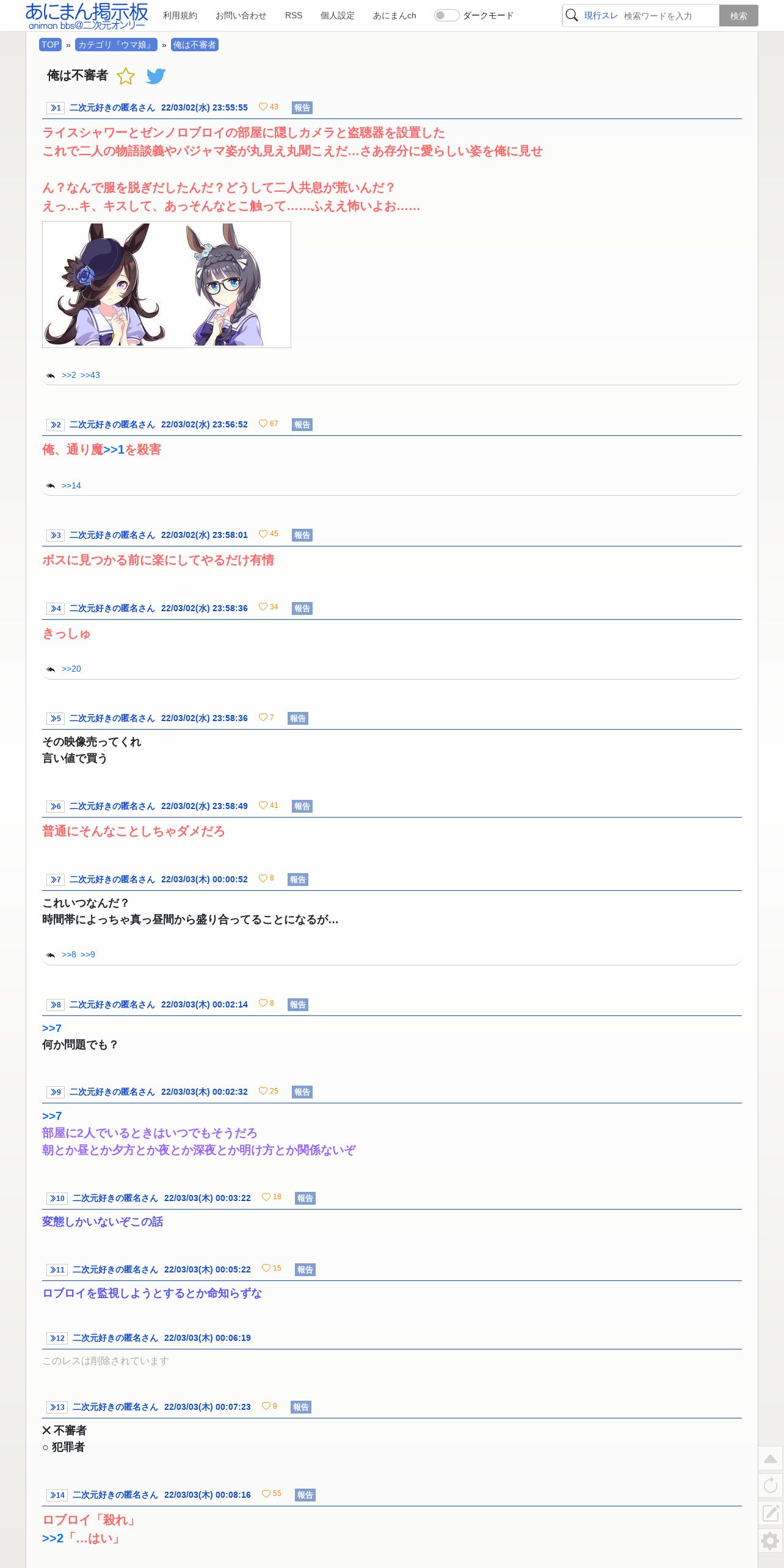Image resolution: width=784 pixels, height=1568 pixels.
Task: Toggle ダークモード switch
Action: pyautogui.click(x=446, y=15)
